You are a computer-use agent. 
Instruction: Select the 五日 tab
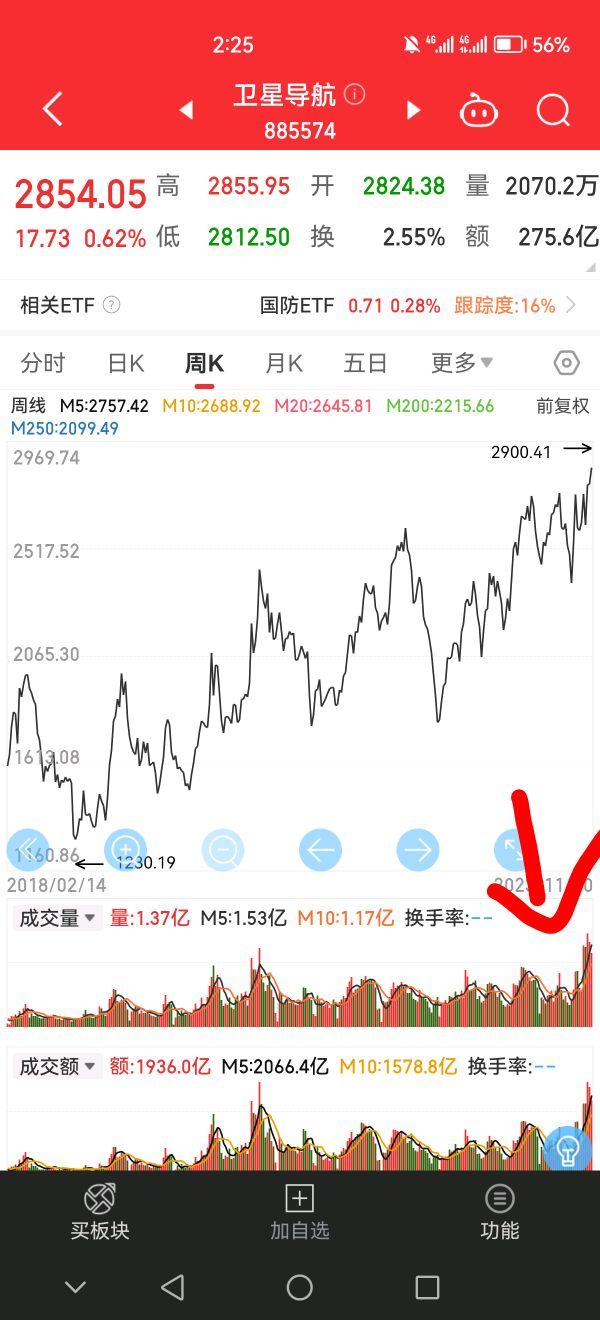365,363
